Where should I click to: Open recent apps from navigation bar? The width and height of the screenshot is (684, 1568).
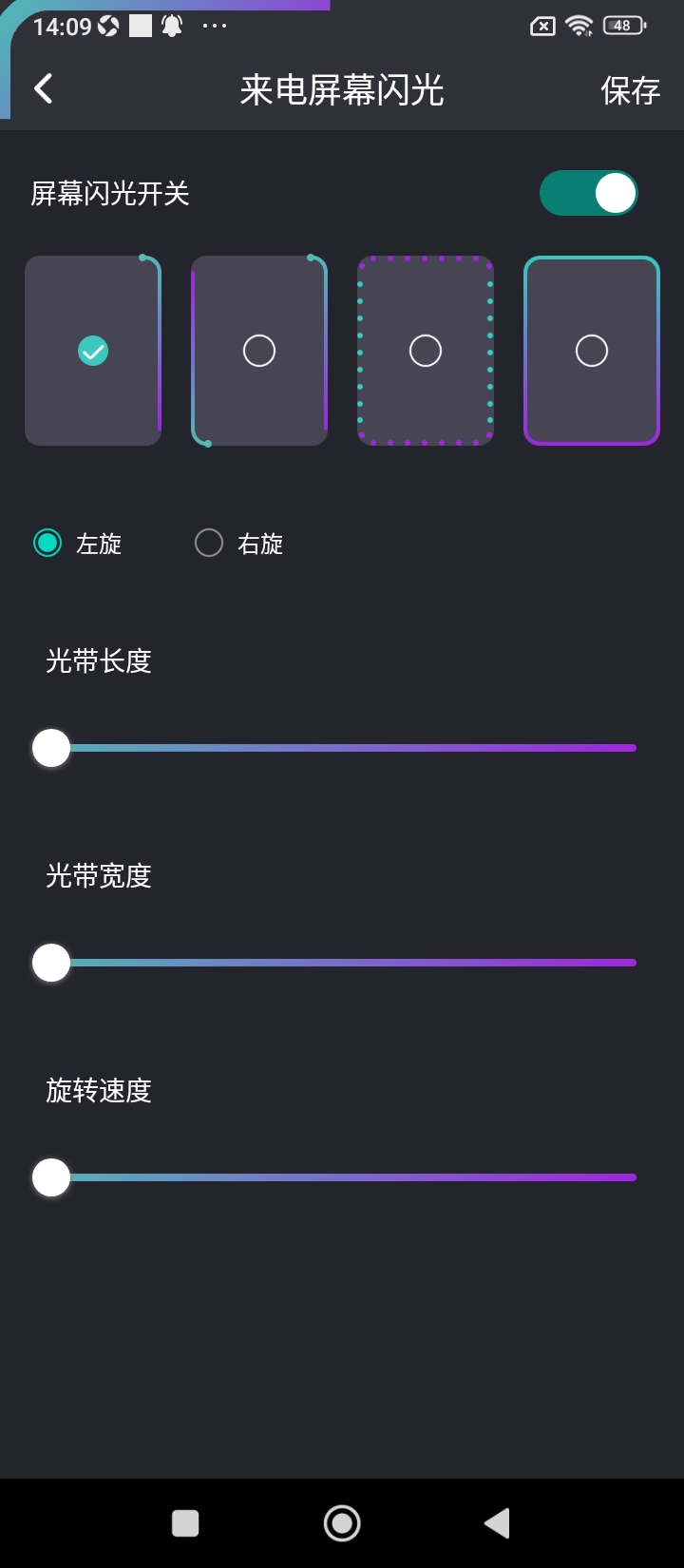coord(185,1523)
